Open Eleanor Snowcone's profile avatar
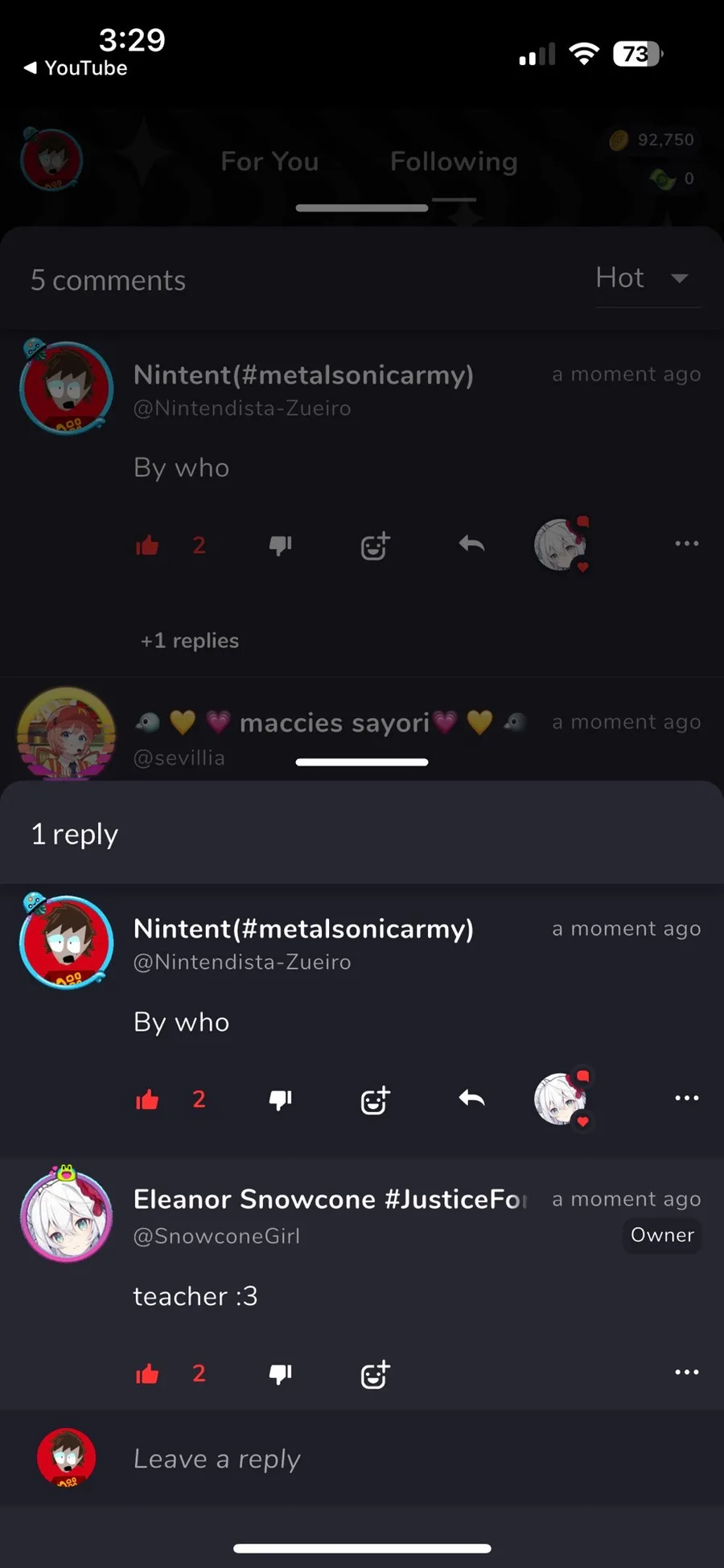The width and height of the screenshot is (724, 1568). pyautogui.click(x=66, y=1214)
